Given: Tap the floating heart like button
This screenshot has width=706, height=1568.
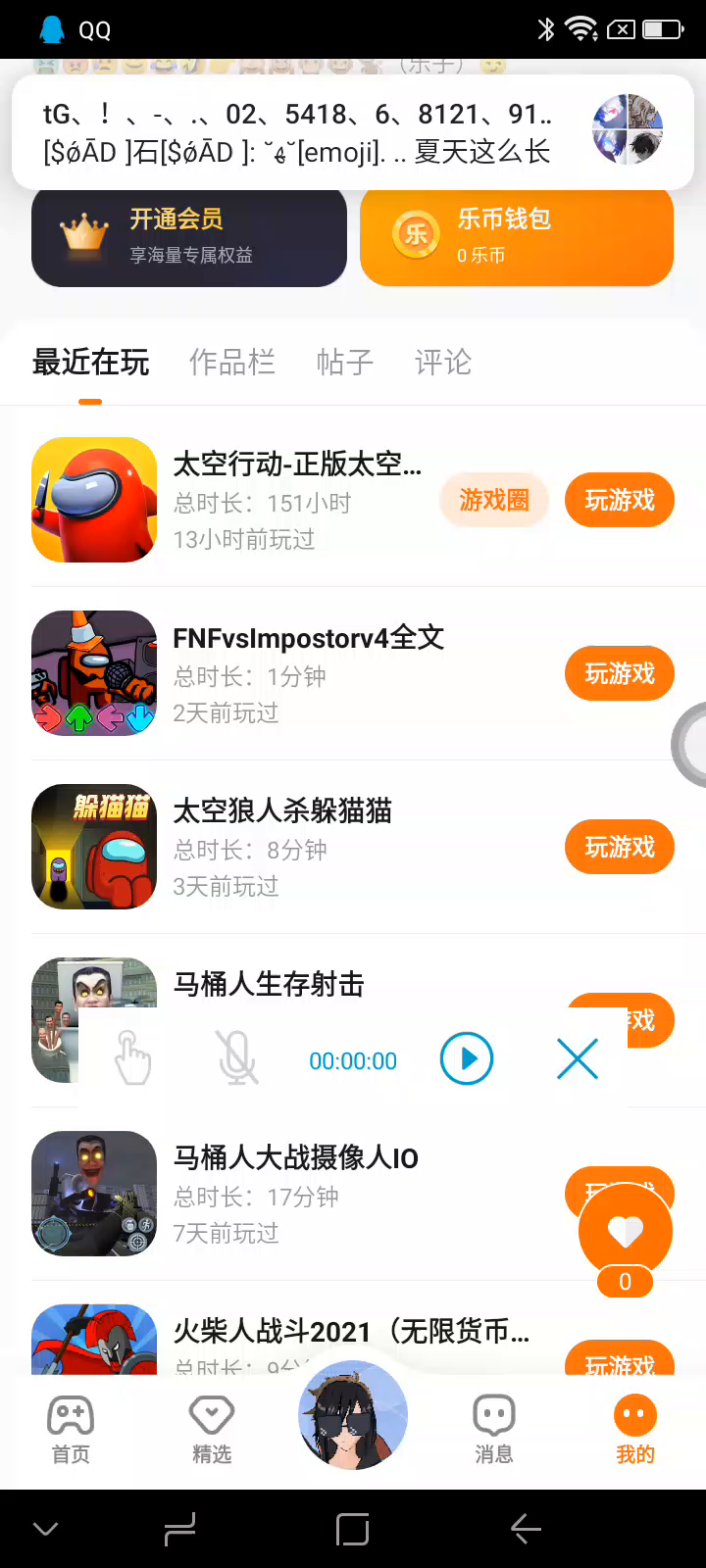Looking at the screenshot, I should pyautogui.click(x=626, y=1231).
